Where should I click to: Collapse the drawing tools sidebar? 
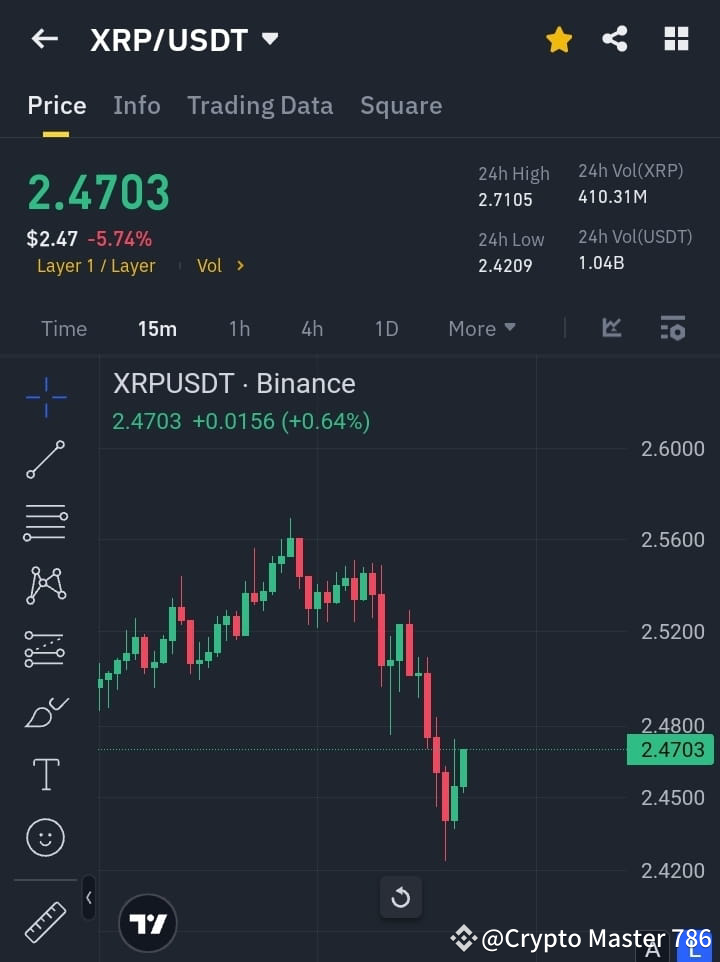88,898
